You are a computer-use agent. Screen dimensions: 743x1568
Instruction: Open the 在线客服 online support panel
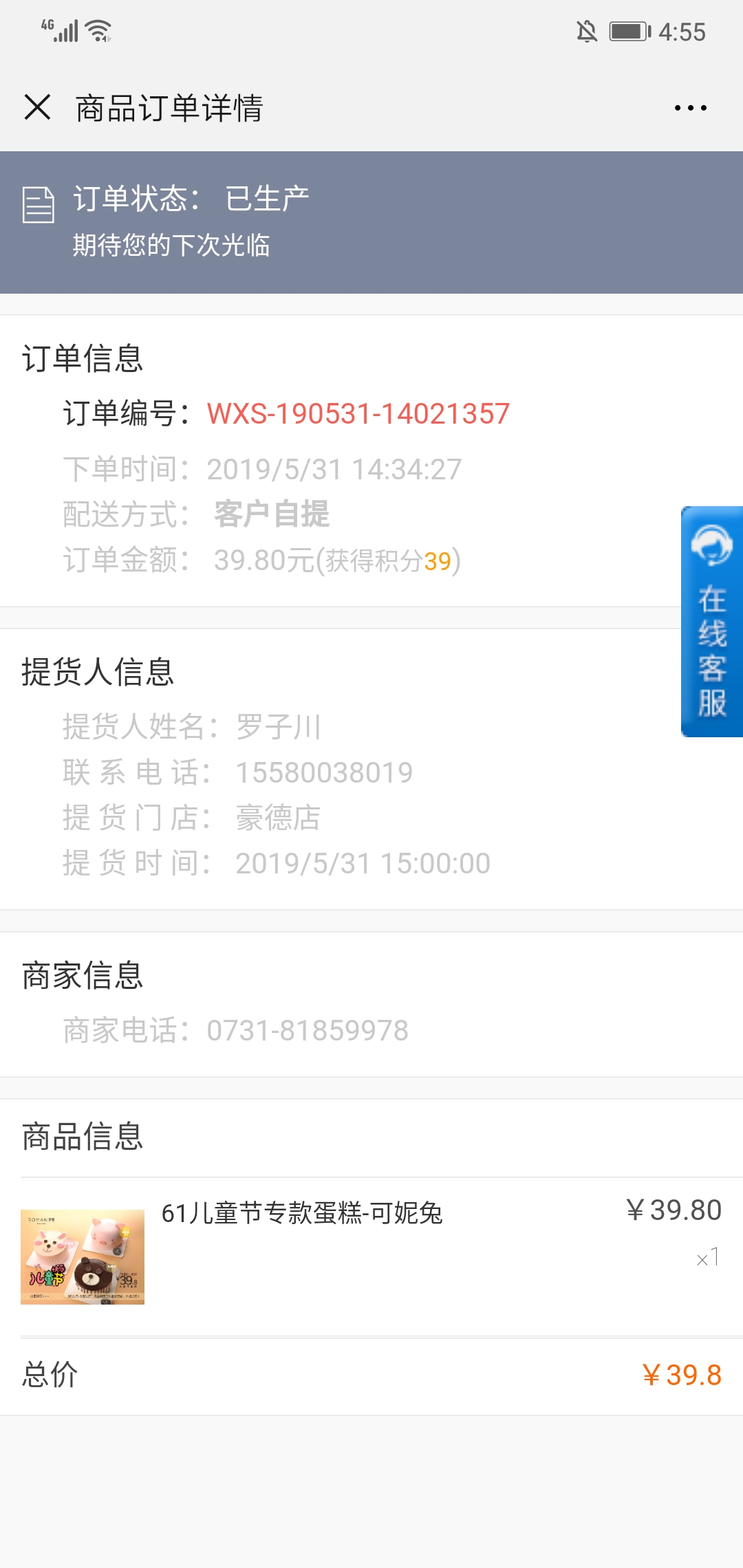point(711,622)
